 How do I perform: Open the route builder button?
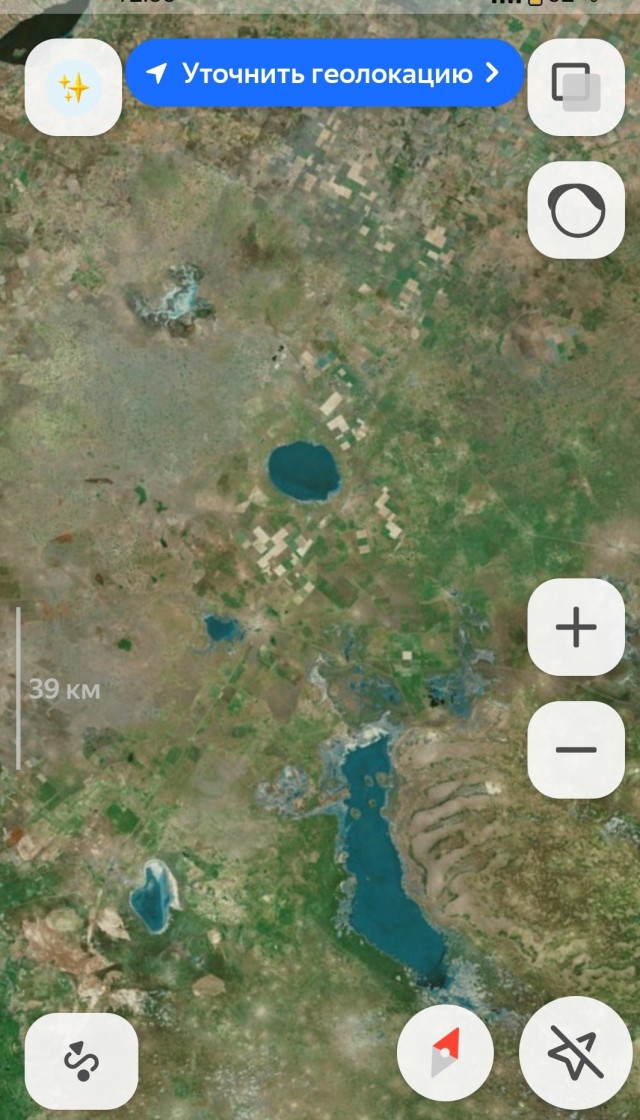coord(81,1061)
